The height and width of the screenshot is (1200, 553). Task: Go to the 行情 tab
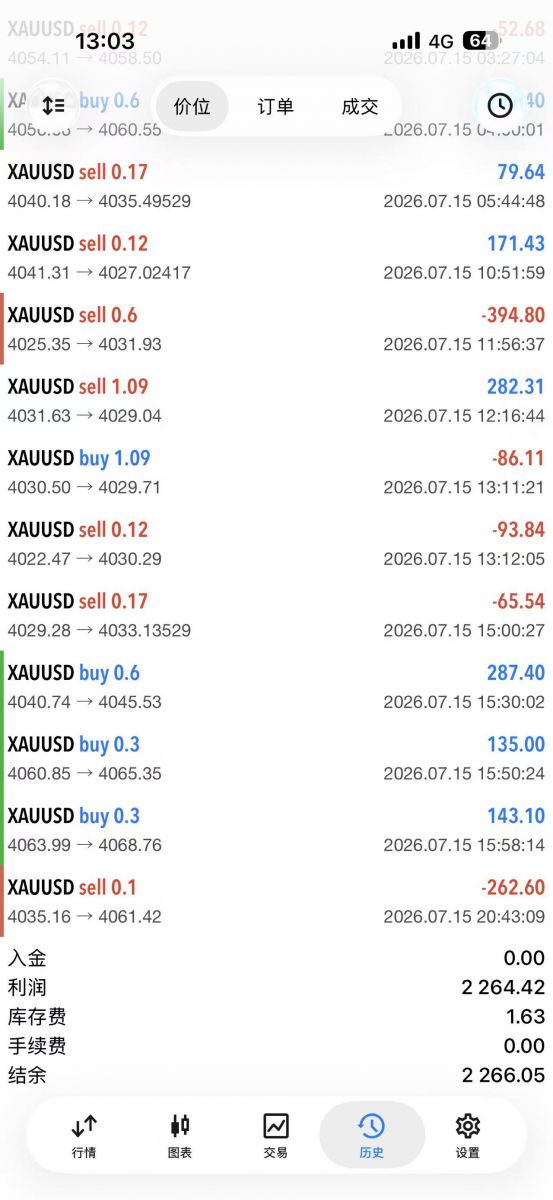tap(84, 1136)
